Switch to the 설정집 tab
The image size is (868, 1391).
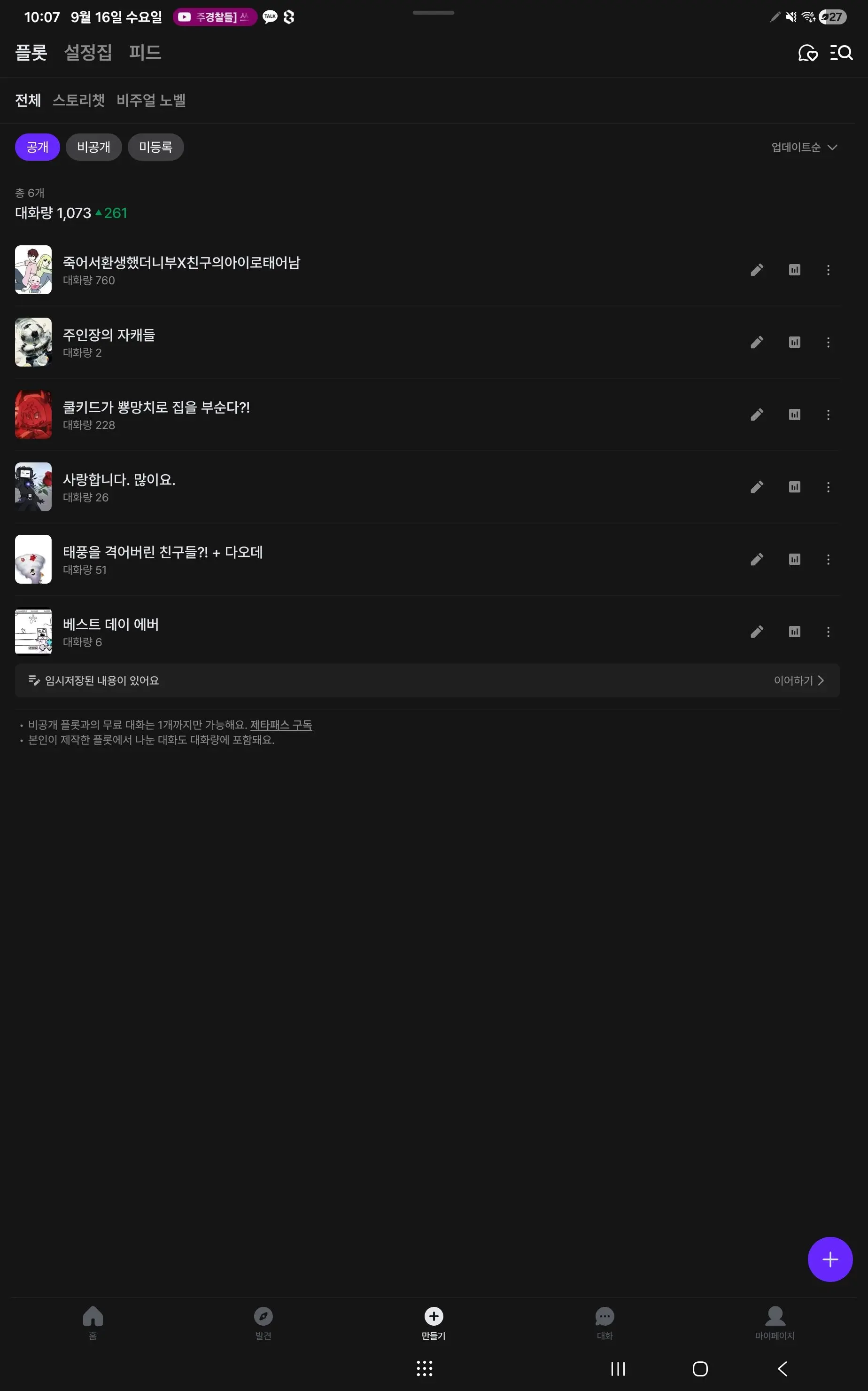click(x=88, y=52)
